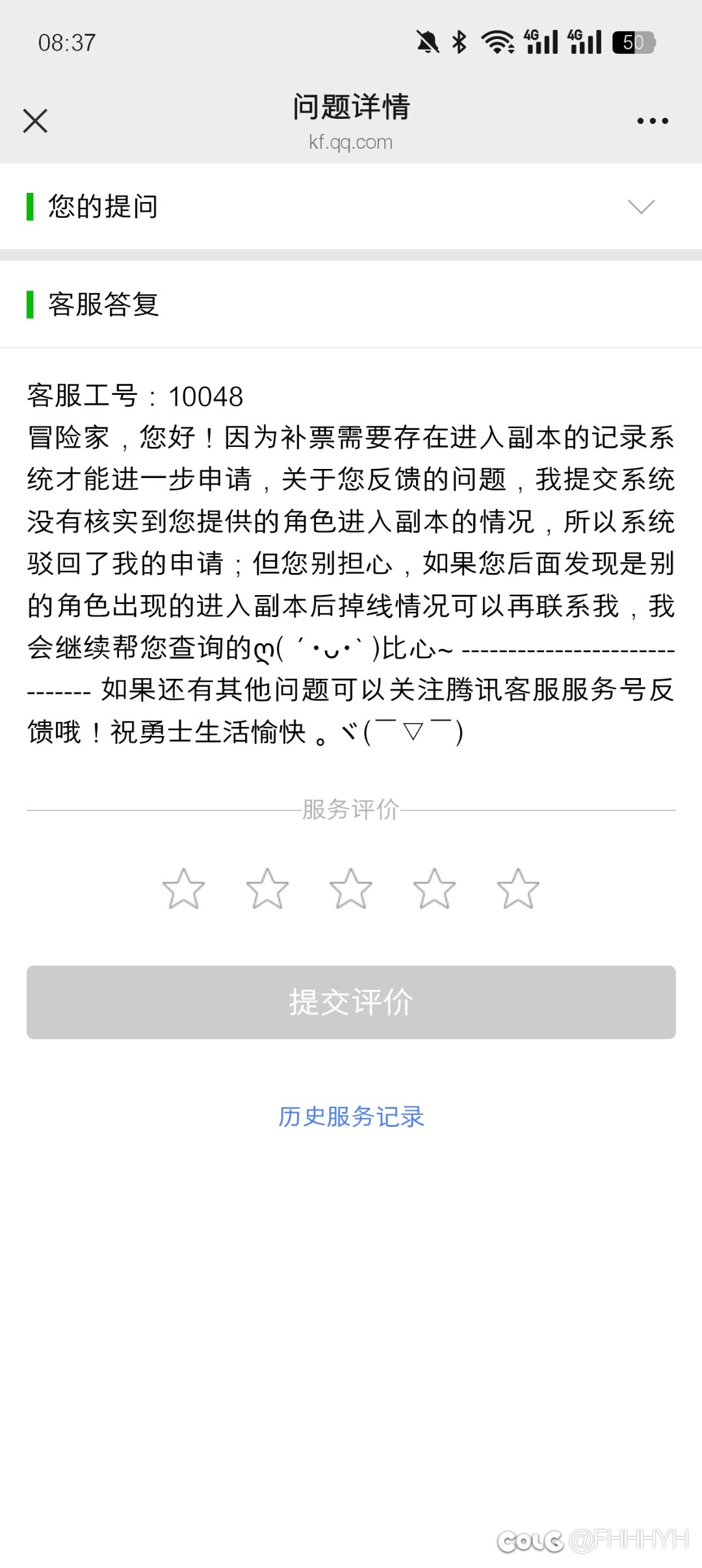Close the 问题详情 page

click(35, 121)
